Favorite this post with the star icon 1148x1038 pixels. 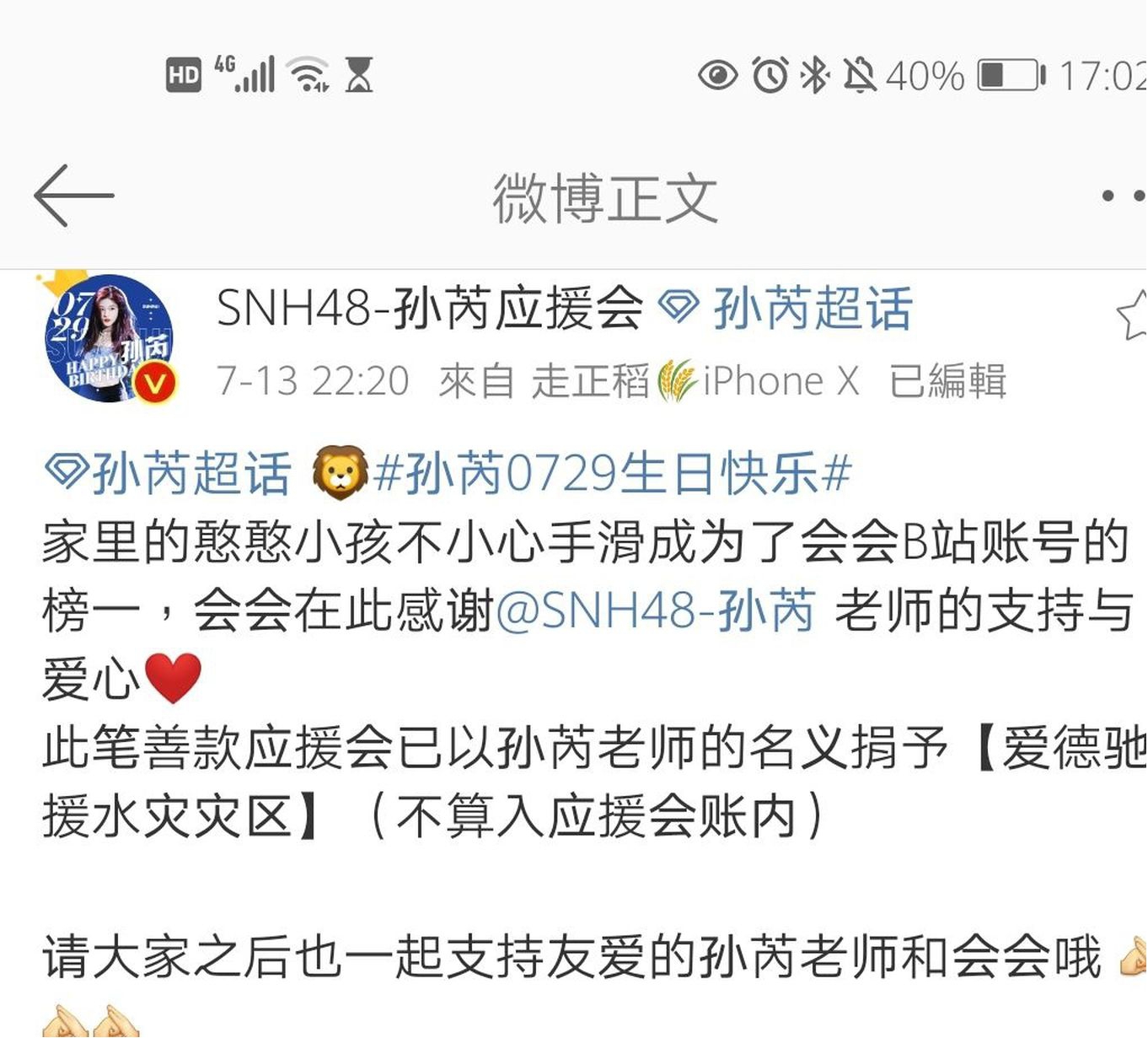click(x=1131, y=315)
